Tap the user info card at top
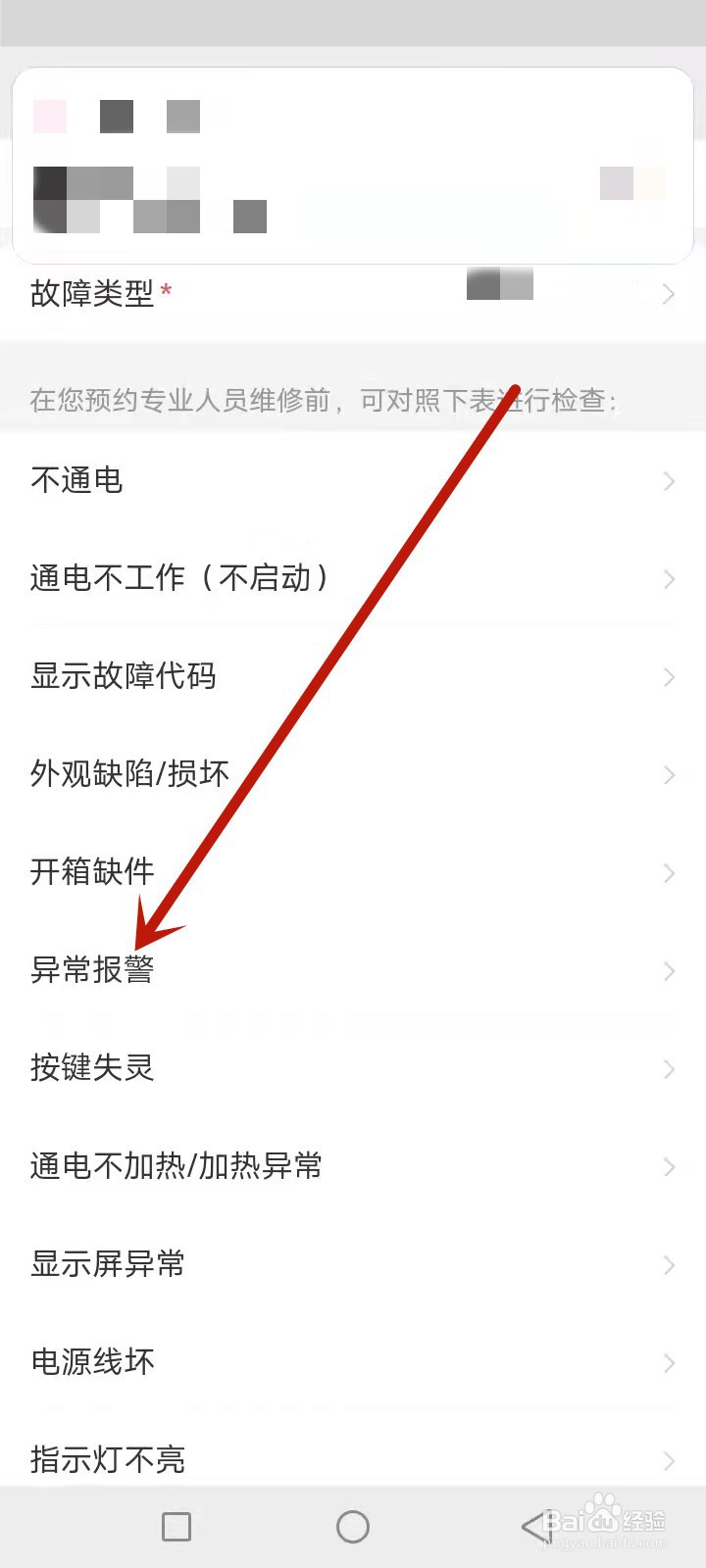Image resolution: width=706 pixels, height=1568 pixels. (353, 162)
